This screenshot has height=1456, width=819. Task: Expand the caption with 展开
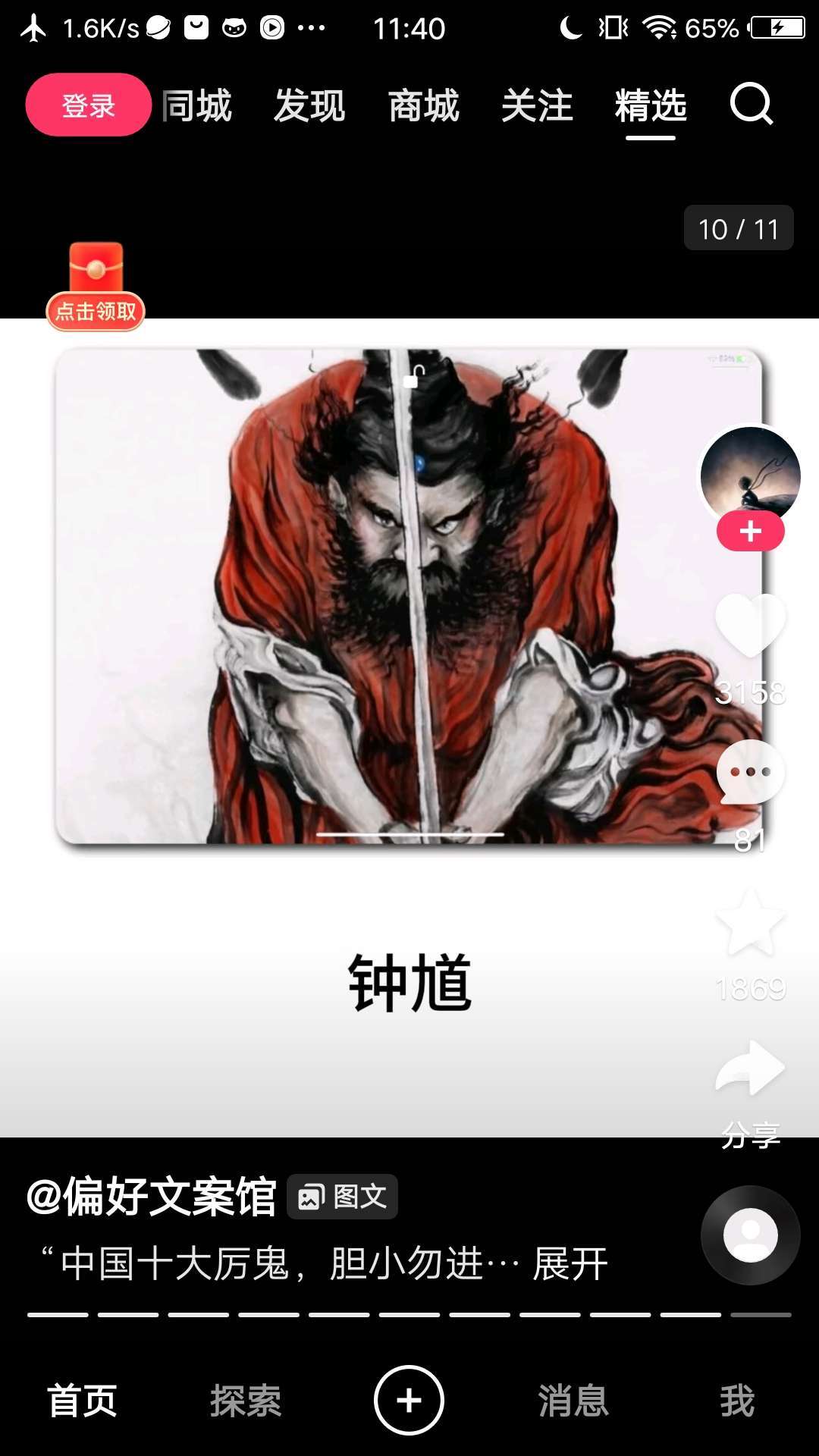tap(570, 1263)
